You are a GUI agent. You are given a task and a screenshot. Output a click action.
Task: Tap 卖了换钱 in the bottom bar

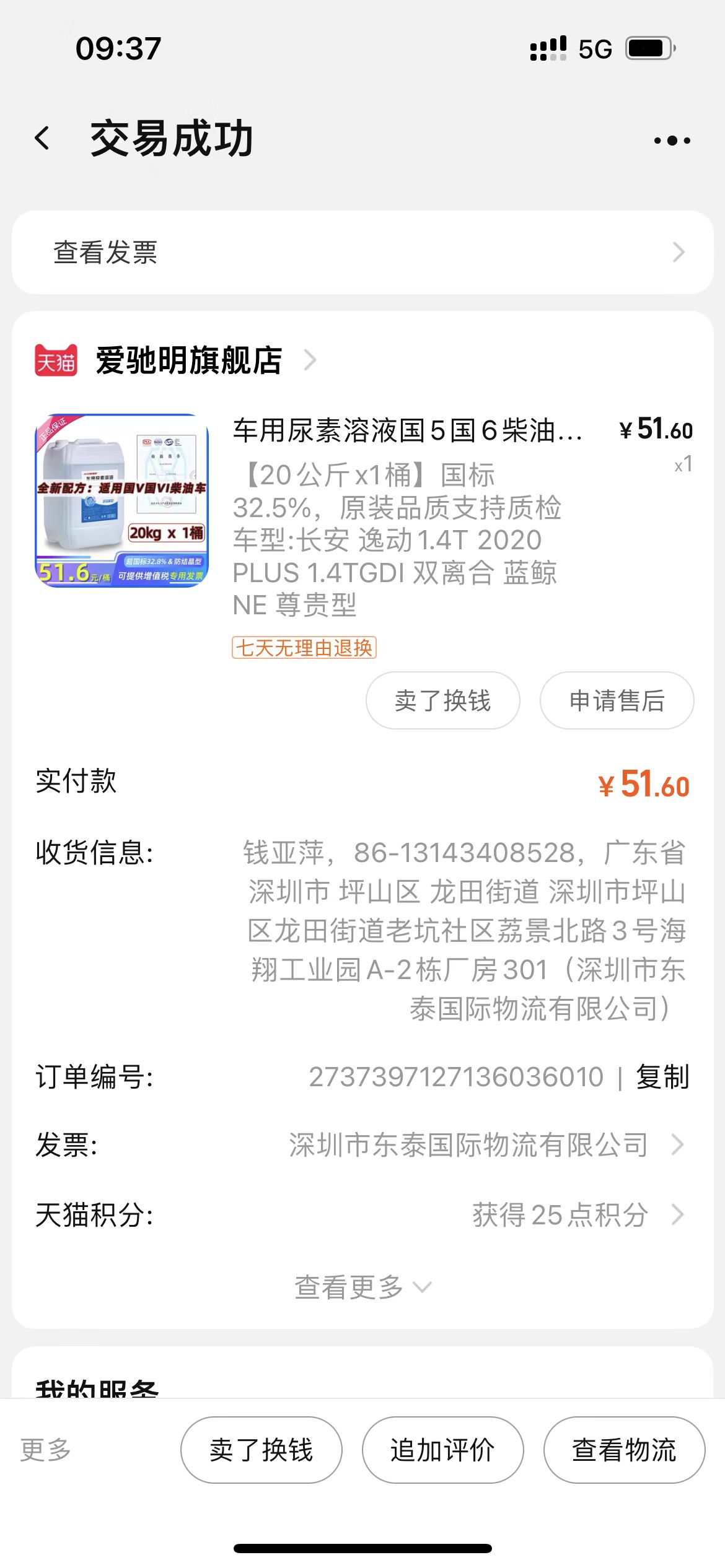click(x=261, y=1450)
